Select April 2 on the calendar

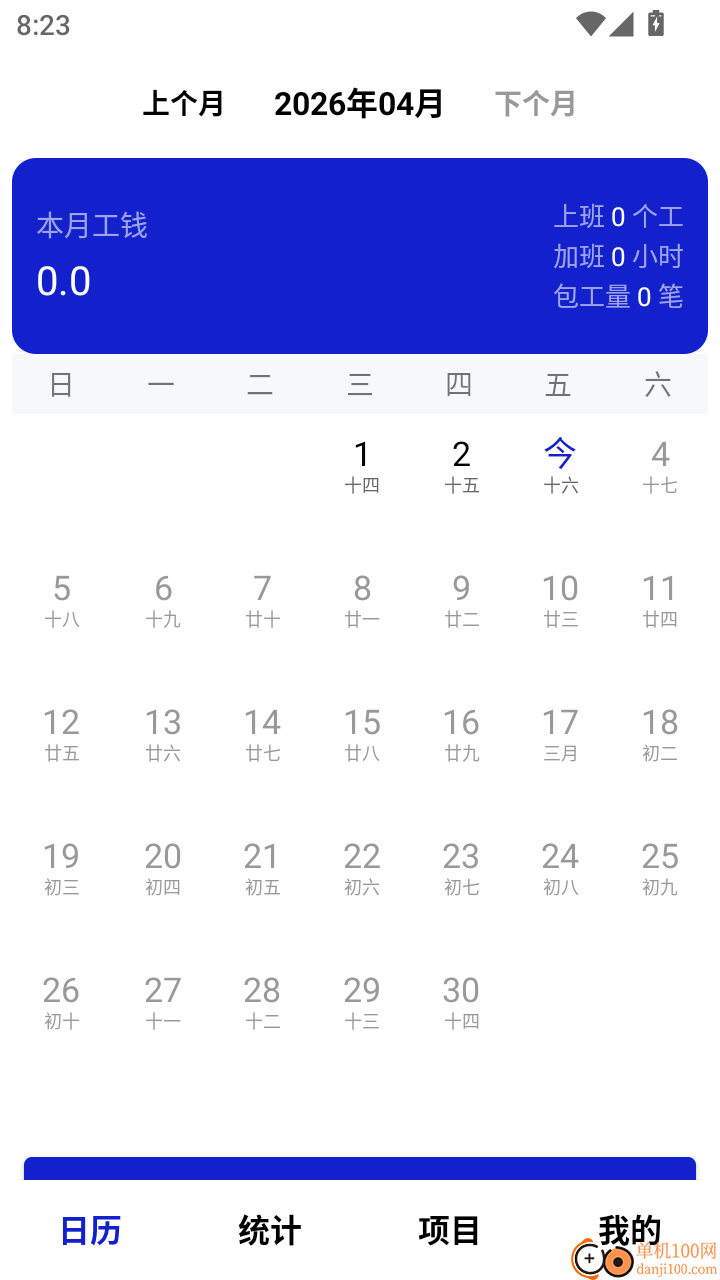[x=461, y=467]
